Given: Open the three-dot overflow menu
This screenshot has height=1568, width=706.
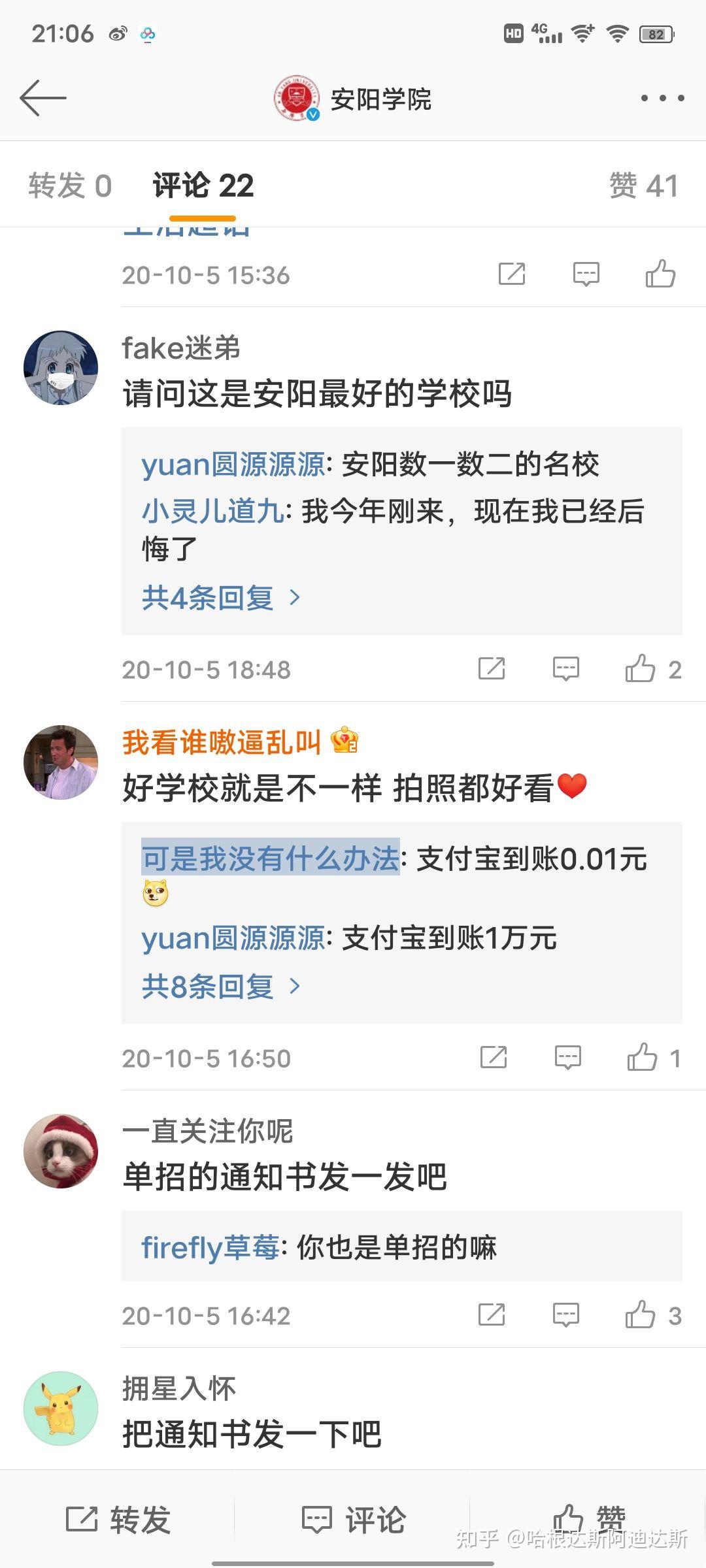Looking at the screenshot, I should 662,99.
